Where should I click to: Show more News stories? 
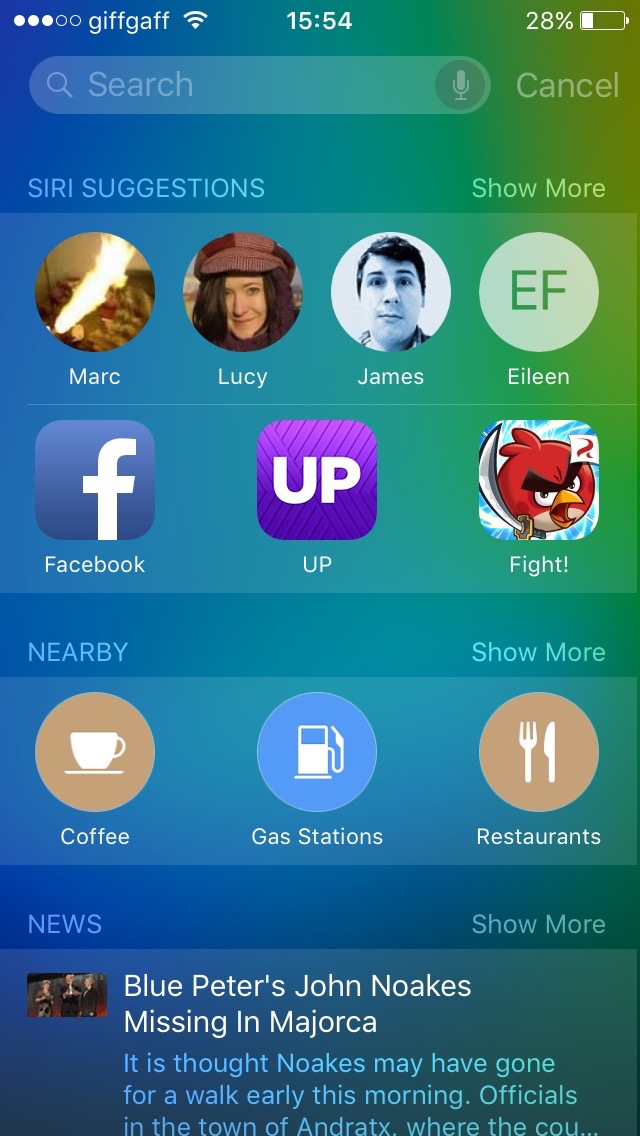538,924
